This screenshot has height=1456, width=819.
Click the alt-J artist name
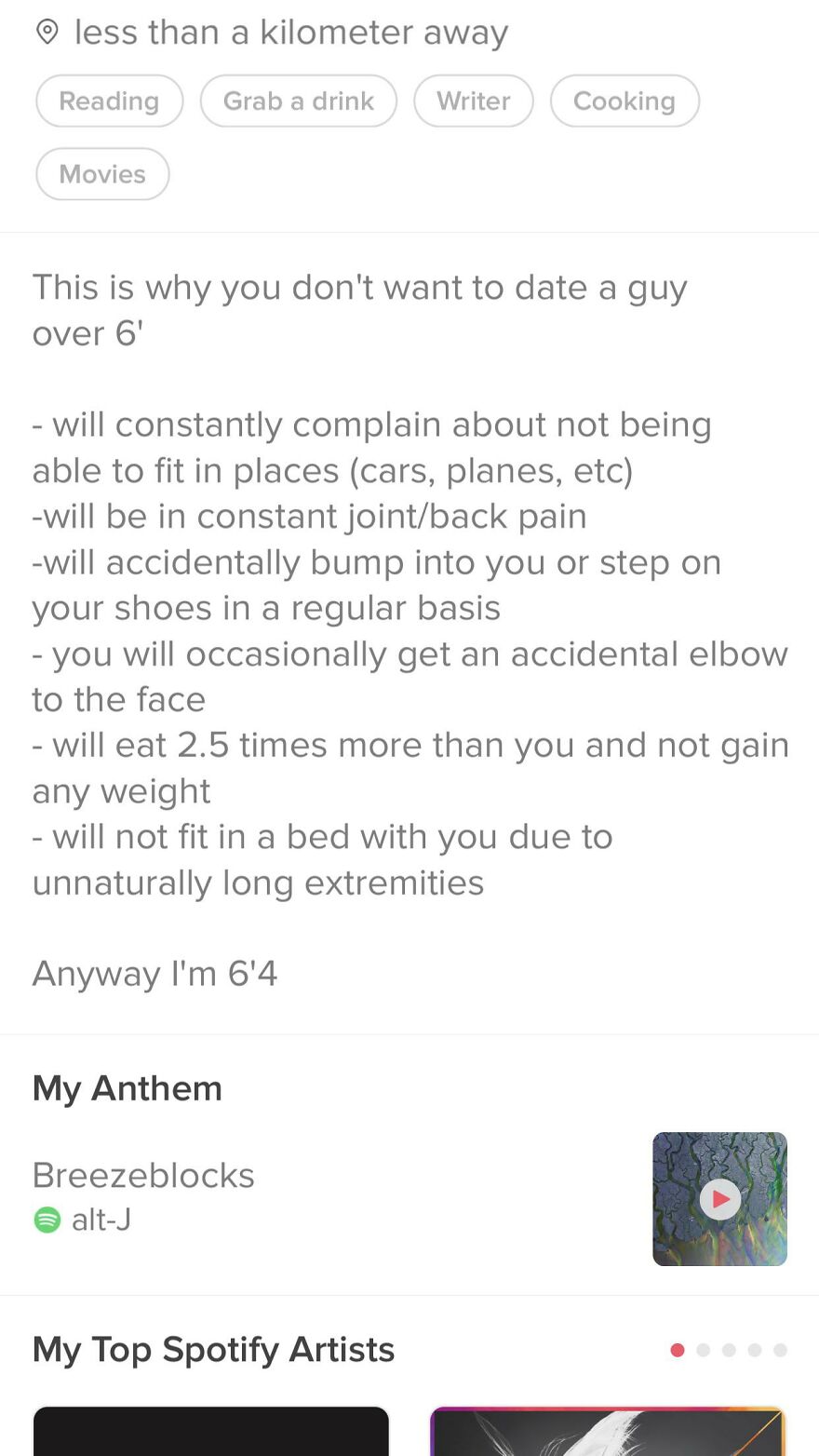coord(102,1220)
